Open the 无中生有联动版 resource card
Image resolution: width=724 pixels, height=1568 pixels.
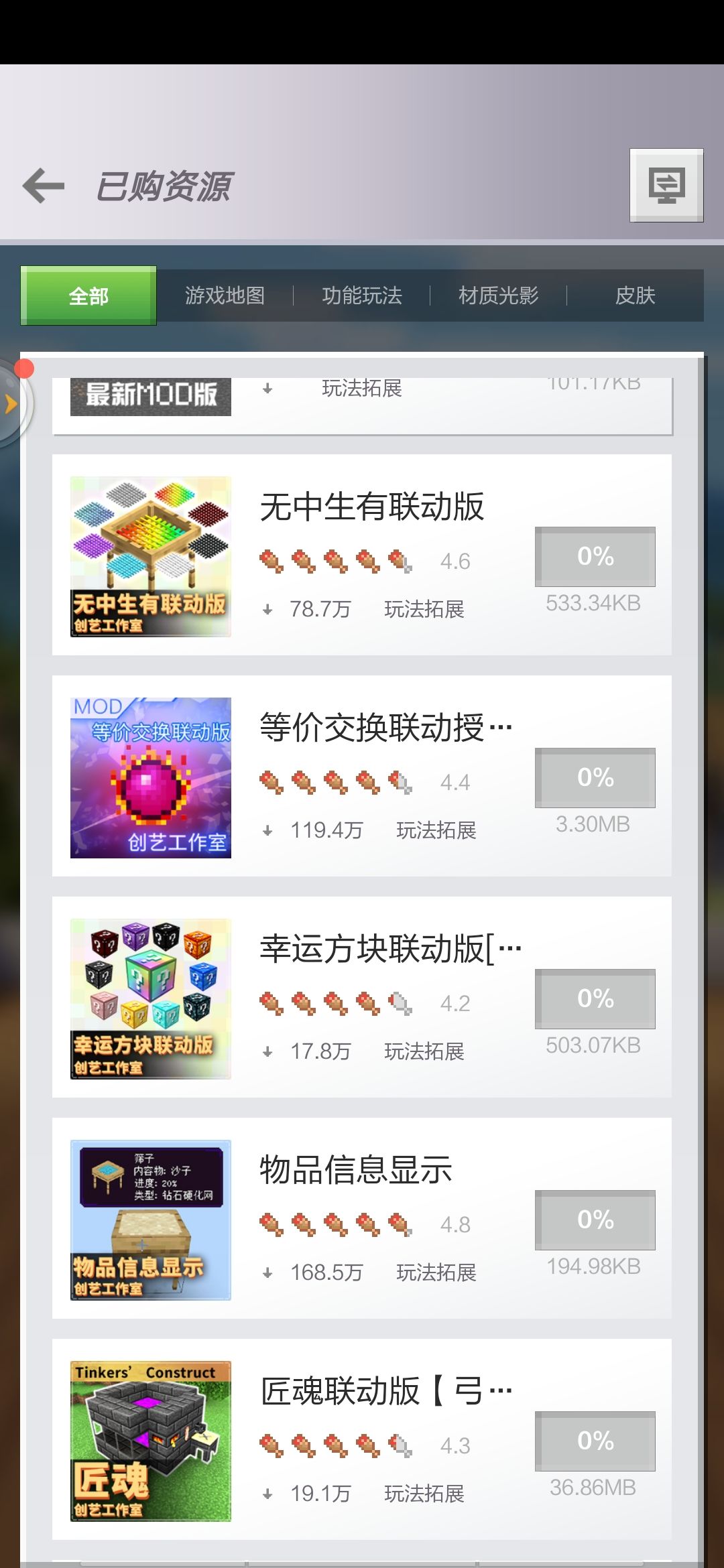tap(362, 555)
